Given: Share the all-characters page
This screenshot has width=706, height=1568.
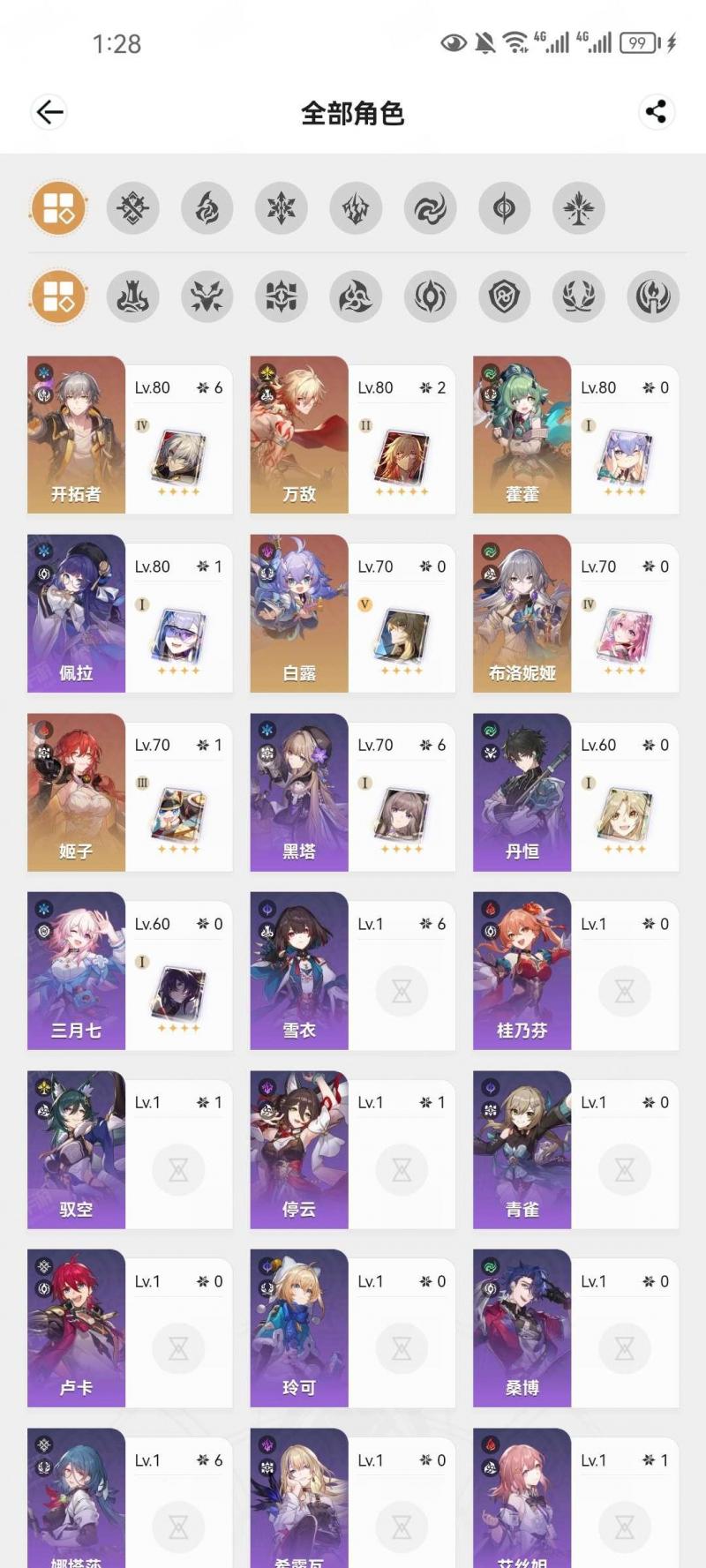Looking at the screenshot, I should 656,112.
